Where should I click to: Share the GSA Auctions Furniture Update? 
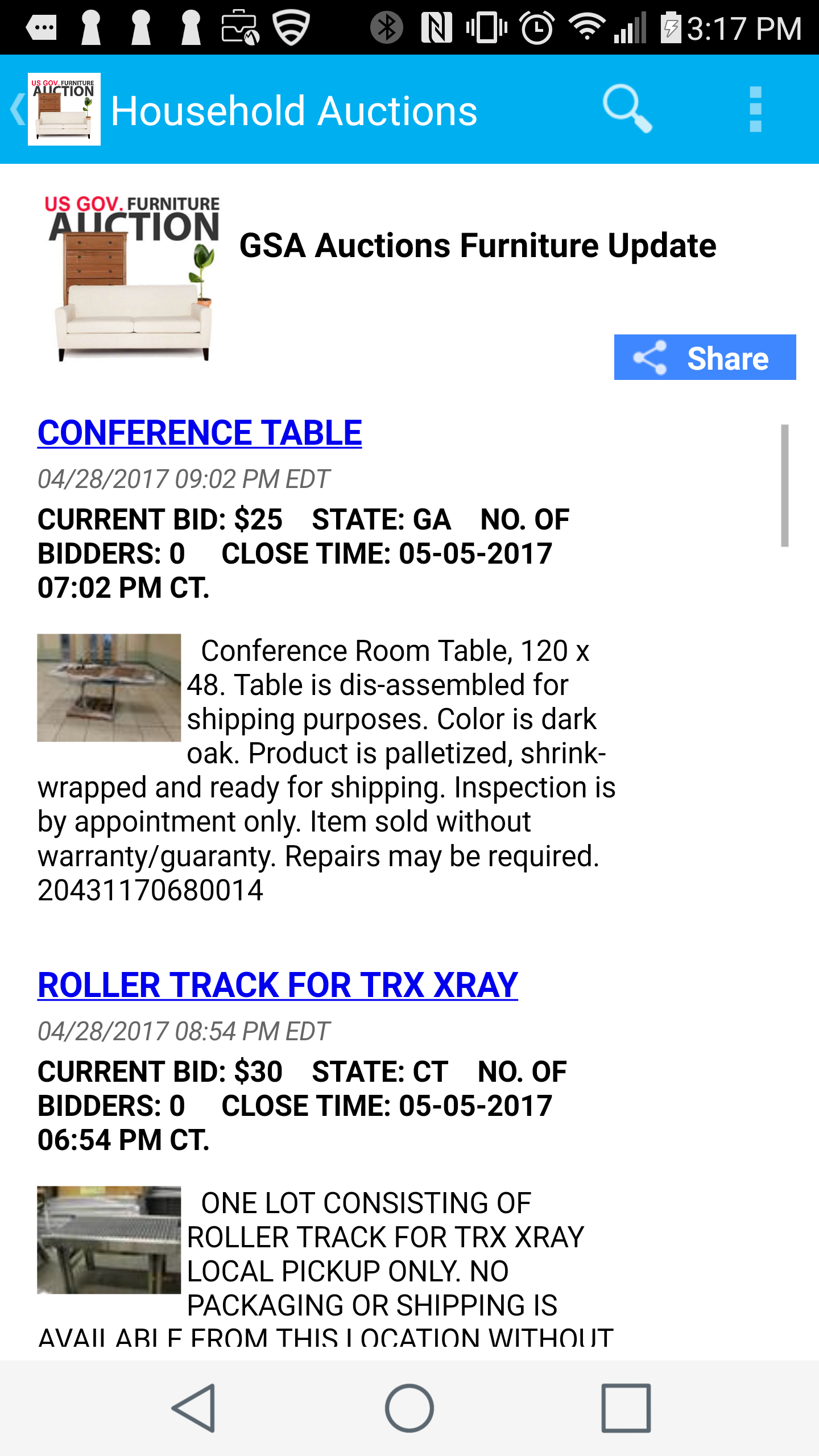tap(705, 358)
